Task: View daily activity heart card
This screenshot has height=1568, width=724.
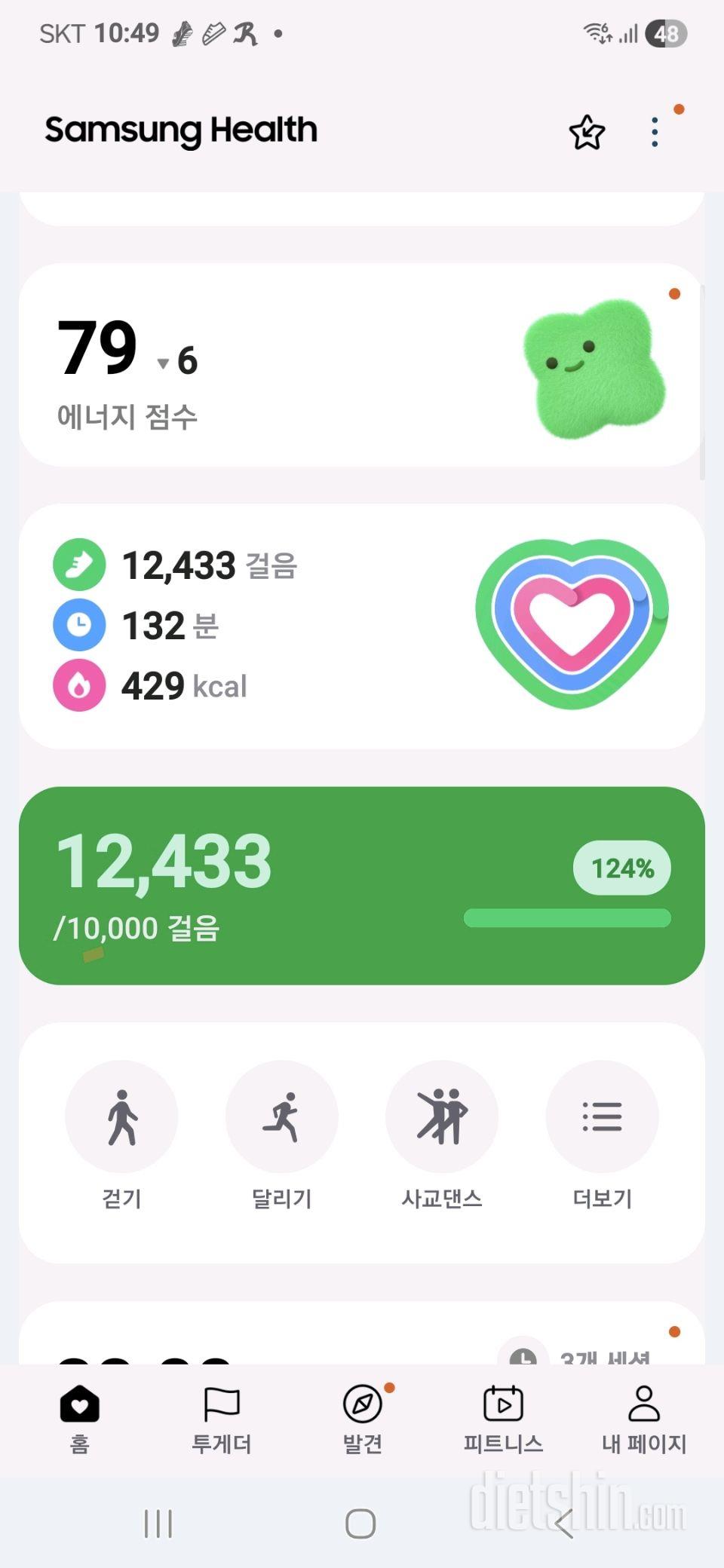Action: pyautogui.click(x=362, y=626)
